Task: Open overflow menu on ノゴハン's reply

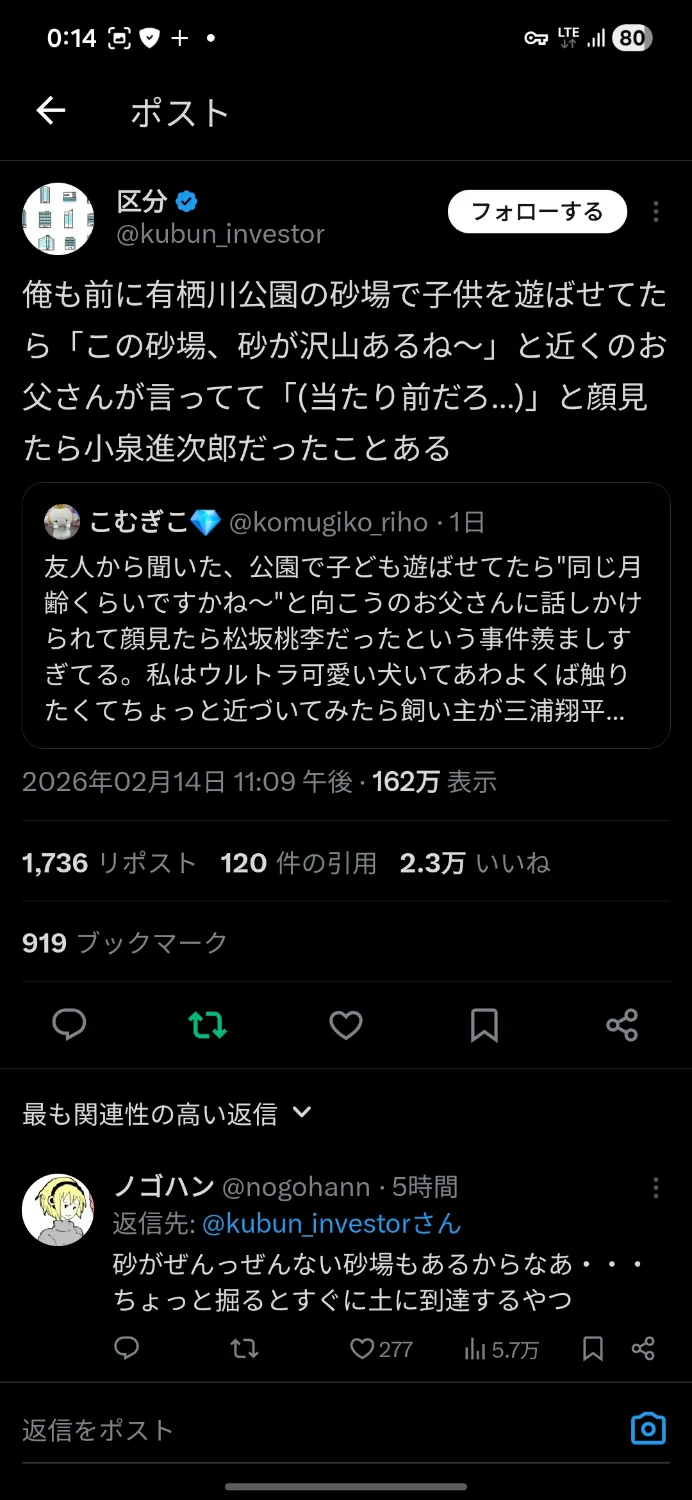Action: [x=656, y=1188]
